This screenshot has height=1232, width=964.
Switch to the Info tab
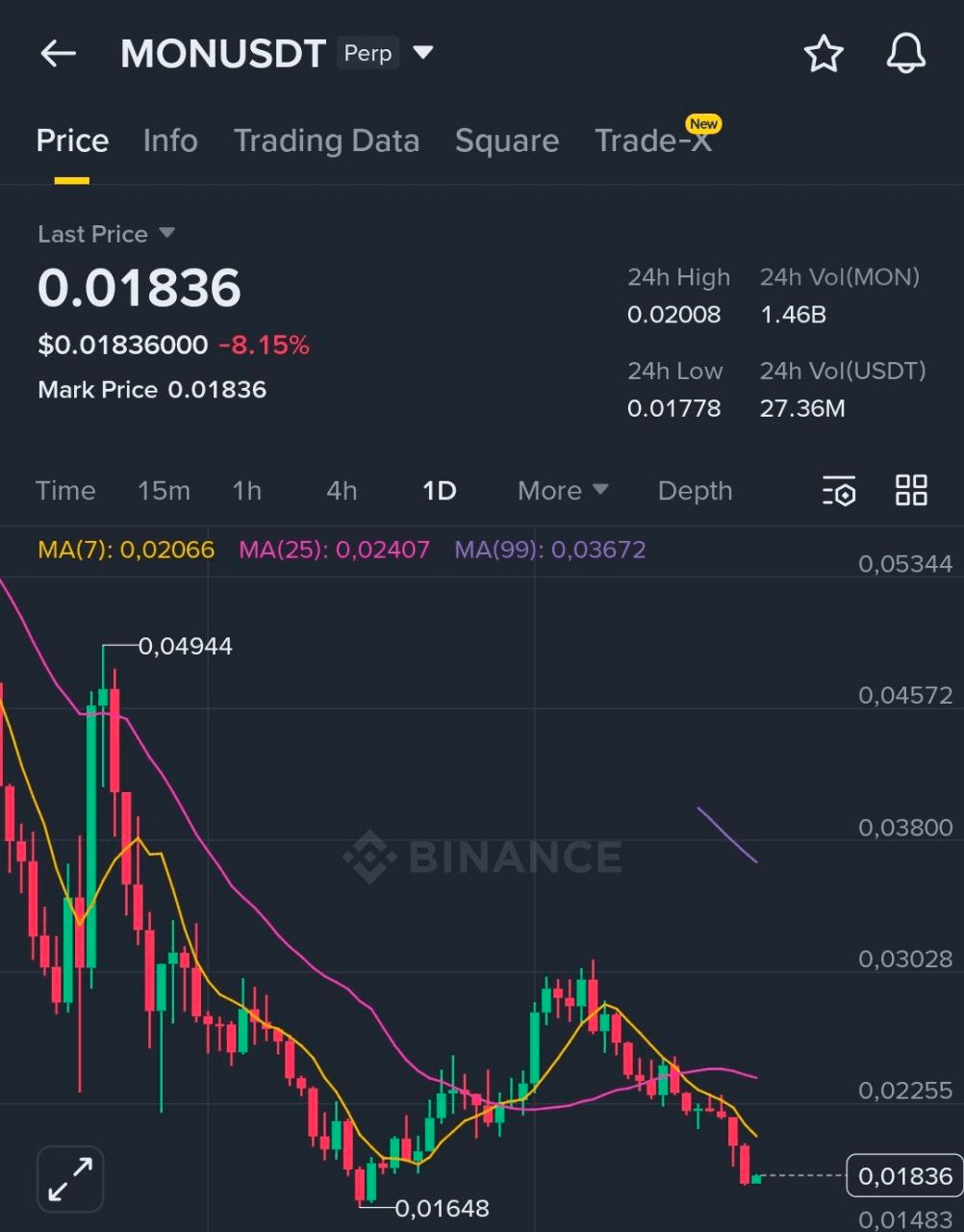pos(170,141)
